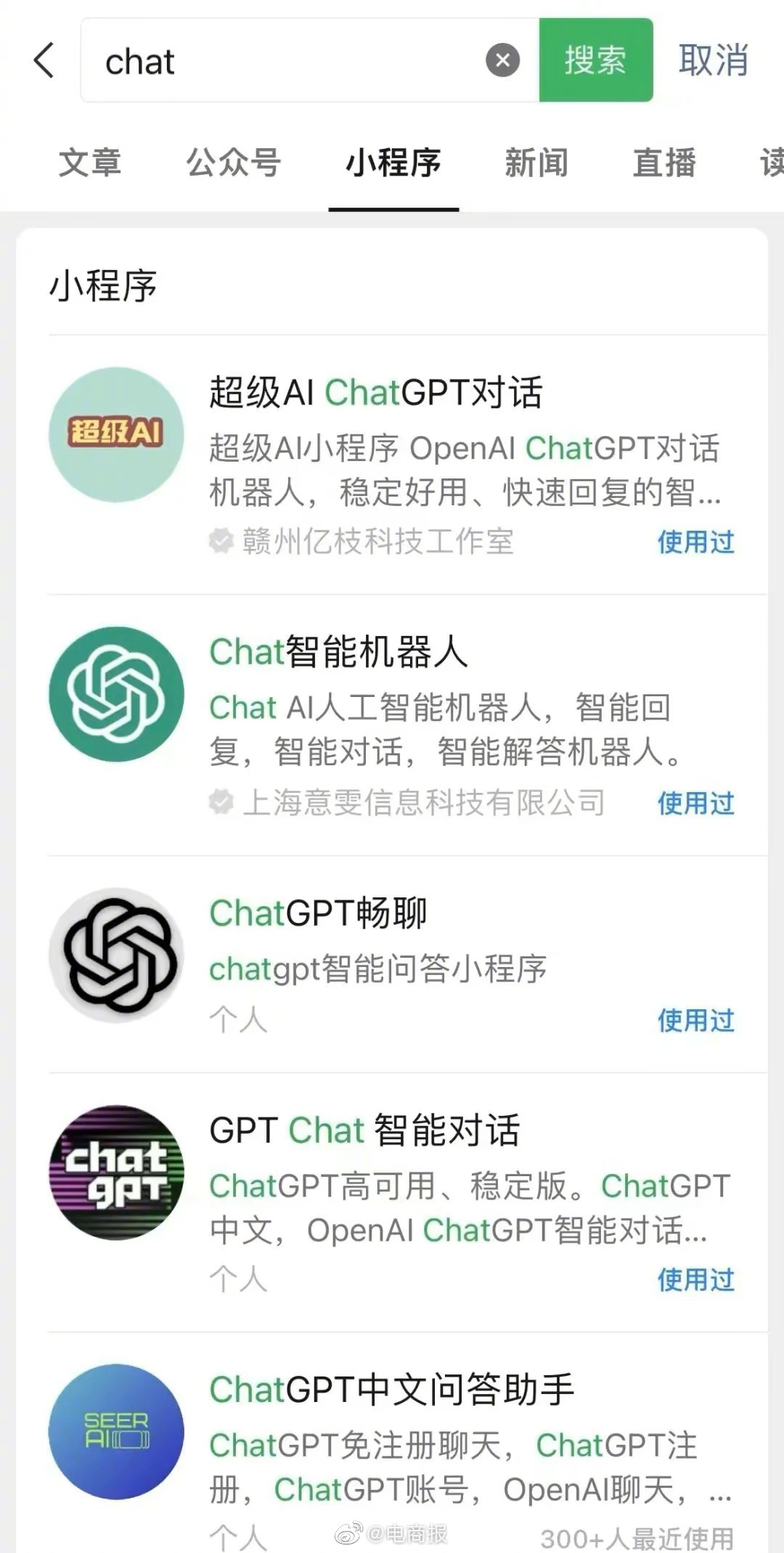The height and width of the screenshot is (1553, 784).
Task: Clear the search text with the X icon
Action: coord(502,60)
